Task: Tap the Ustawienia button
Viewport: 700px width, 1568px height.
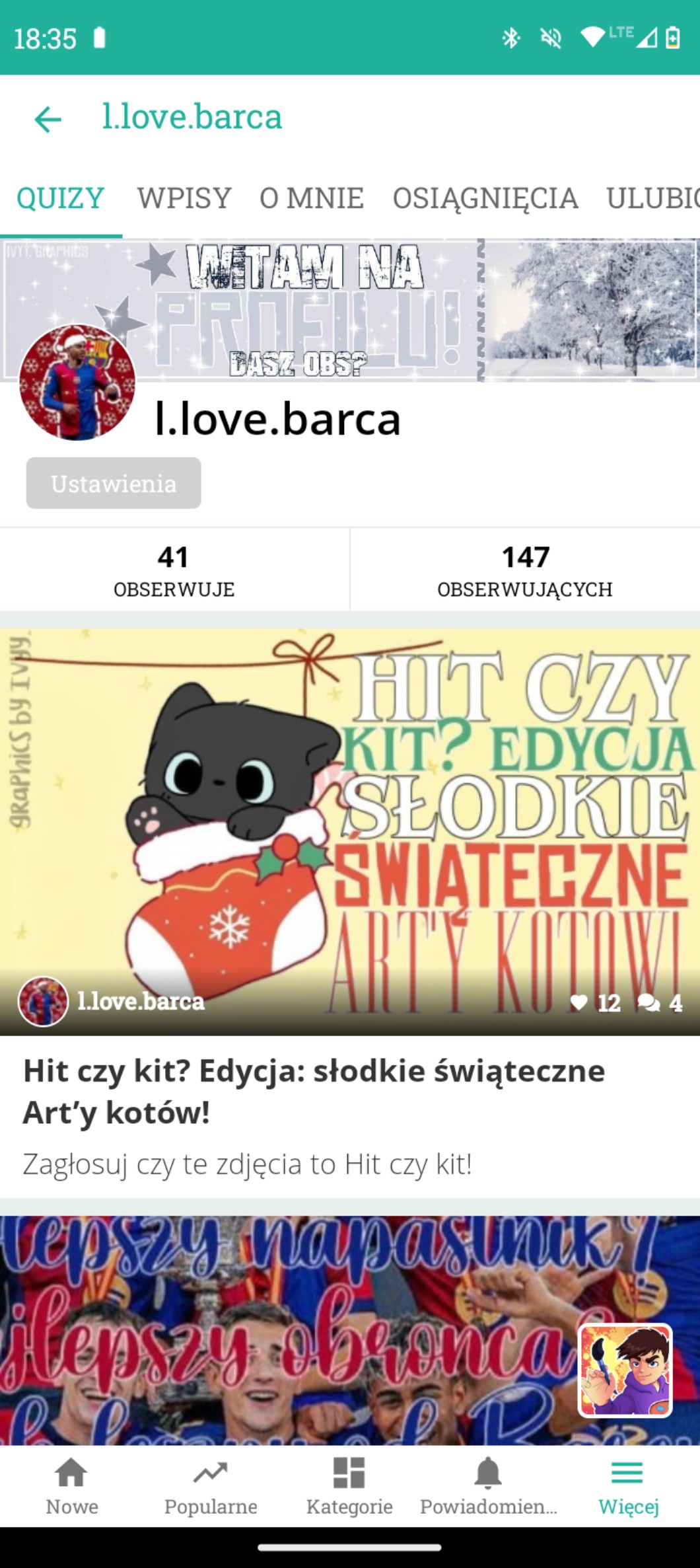Action: [x=114, y=483]
